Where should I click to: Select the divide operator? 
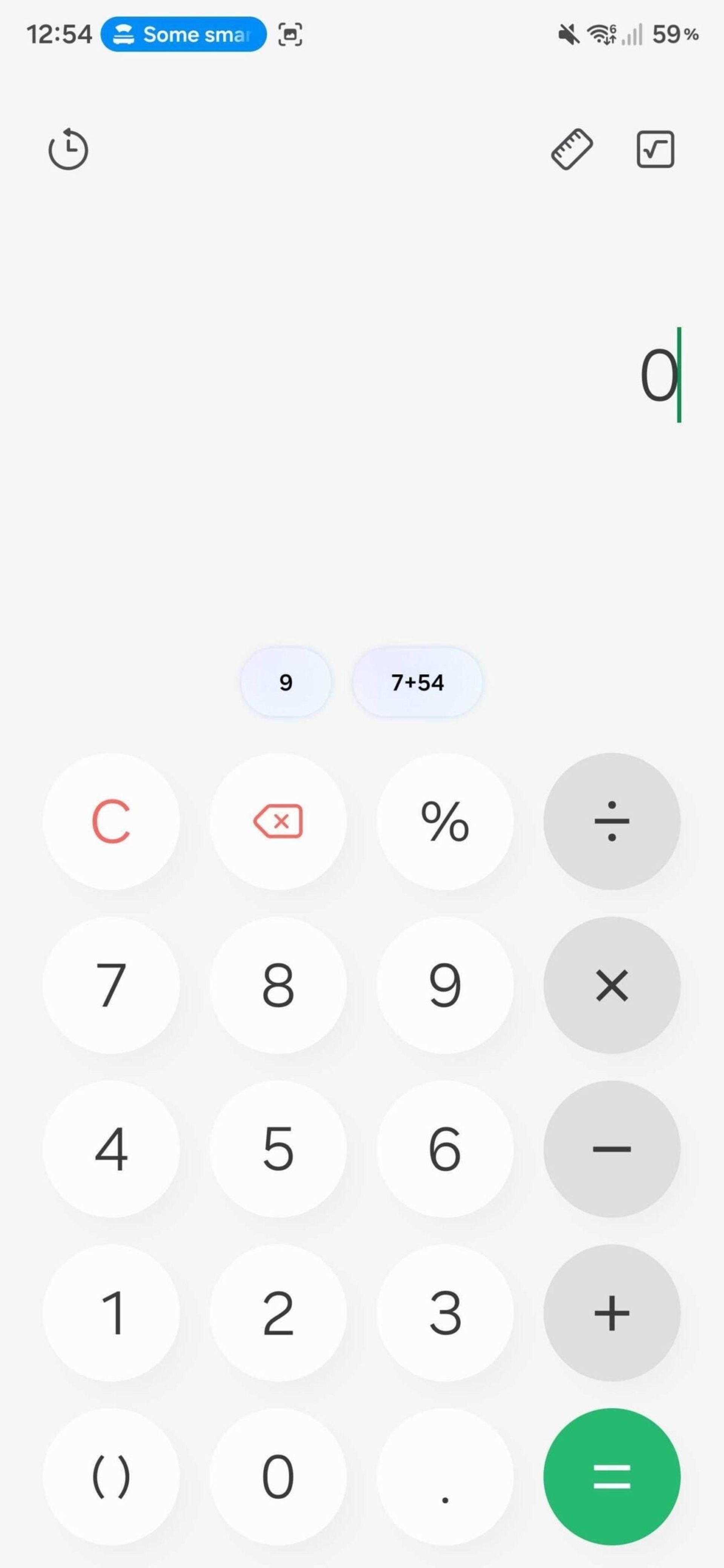[x=612, y=822]
